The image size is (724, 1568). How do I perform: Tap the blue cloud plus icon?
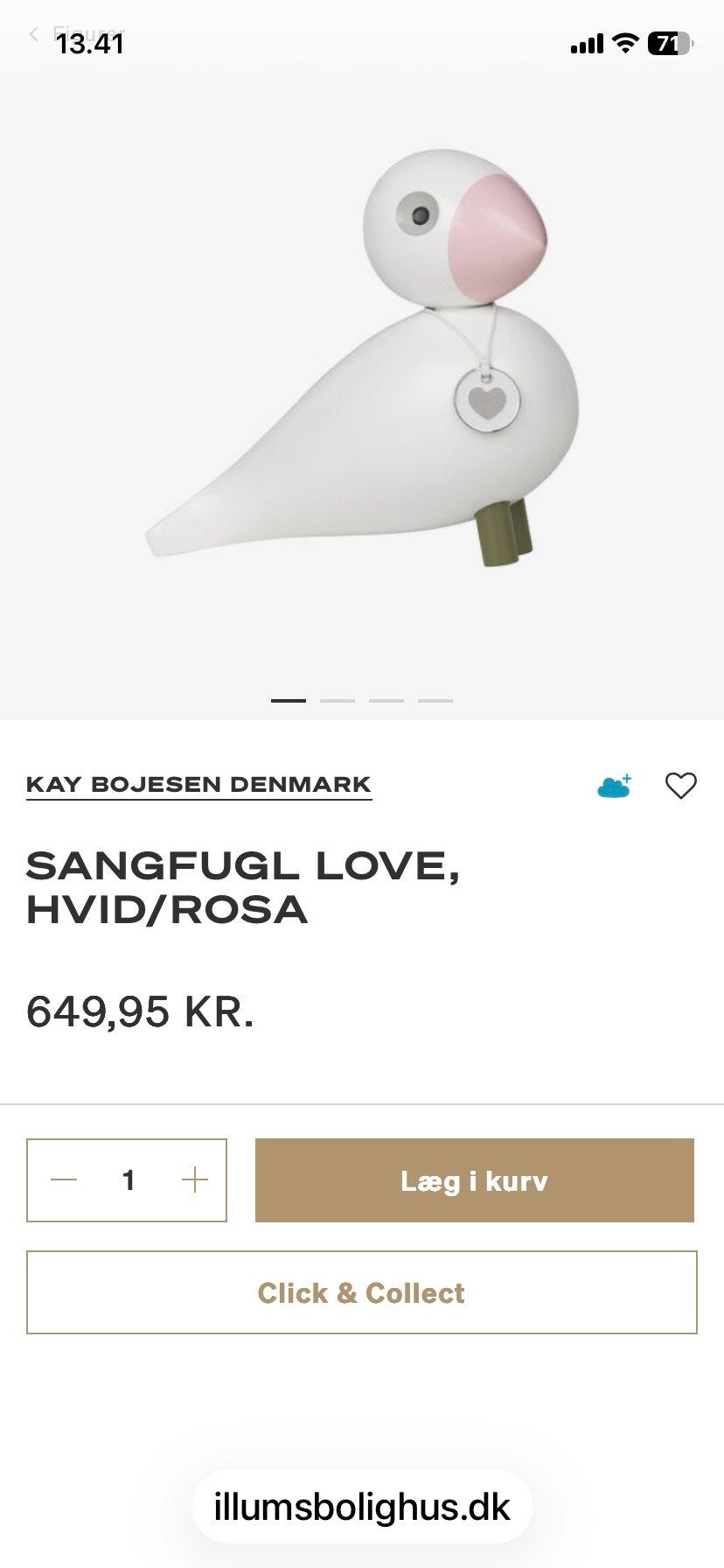[x=615, y=786]
